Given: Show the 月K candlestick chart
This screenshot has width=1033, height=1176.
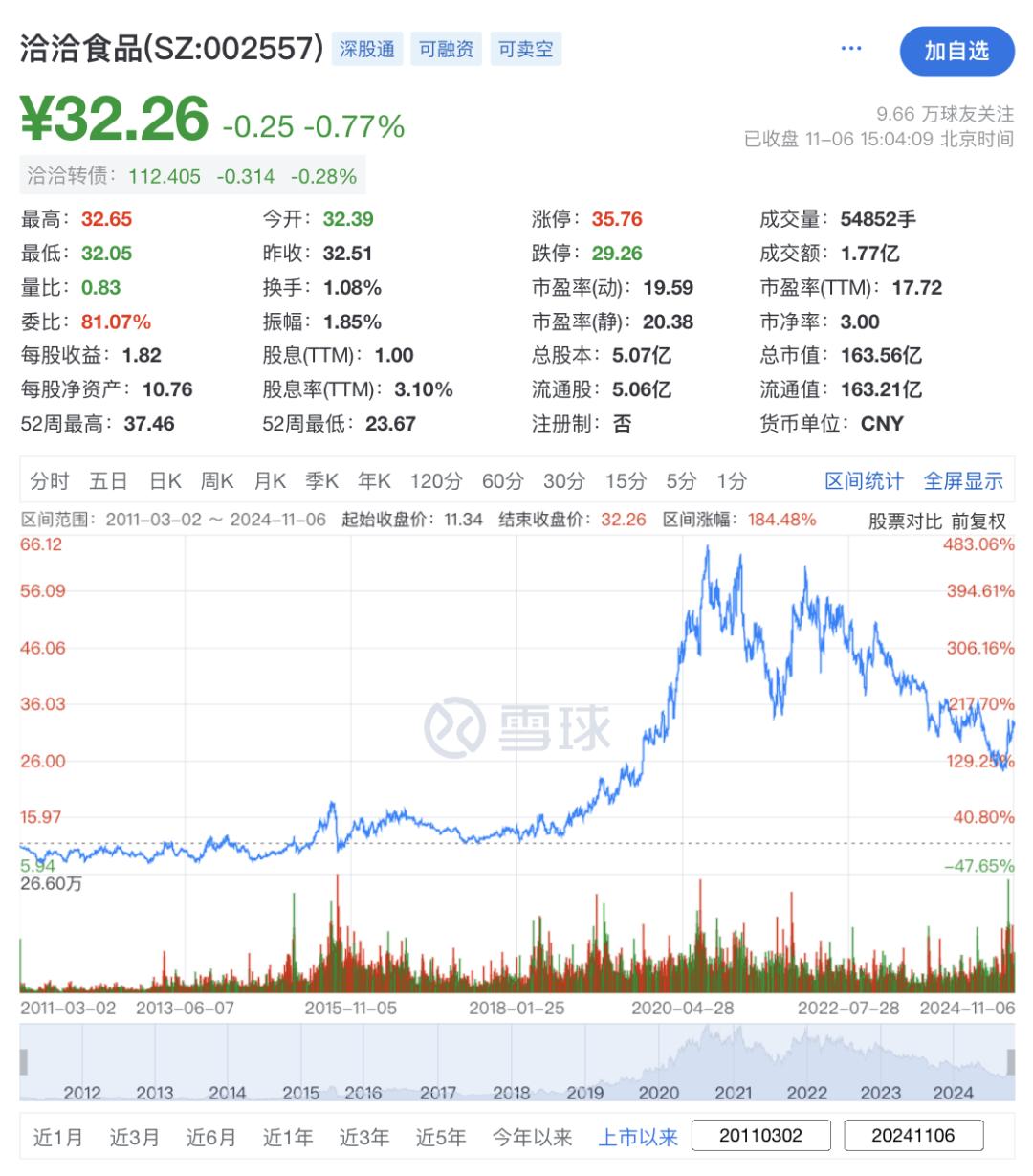Looking at the screenshot, I should click(x=270, y=481).
